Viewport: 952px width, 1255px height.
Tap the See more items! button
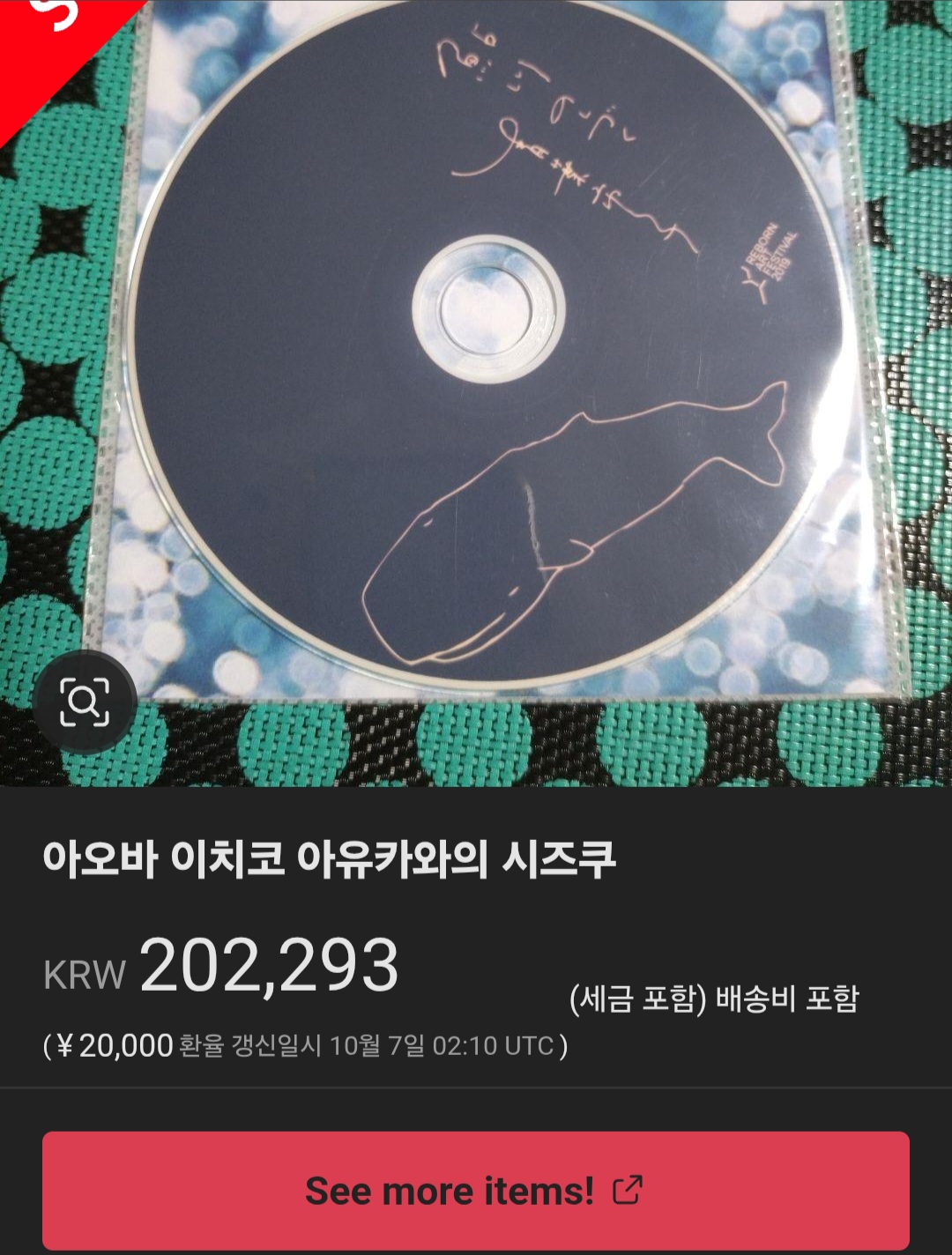tap(475, 1191)
